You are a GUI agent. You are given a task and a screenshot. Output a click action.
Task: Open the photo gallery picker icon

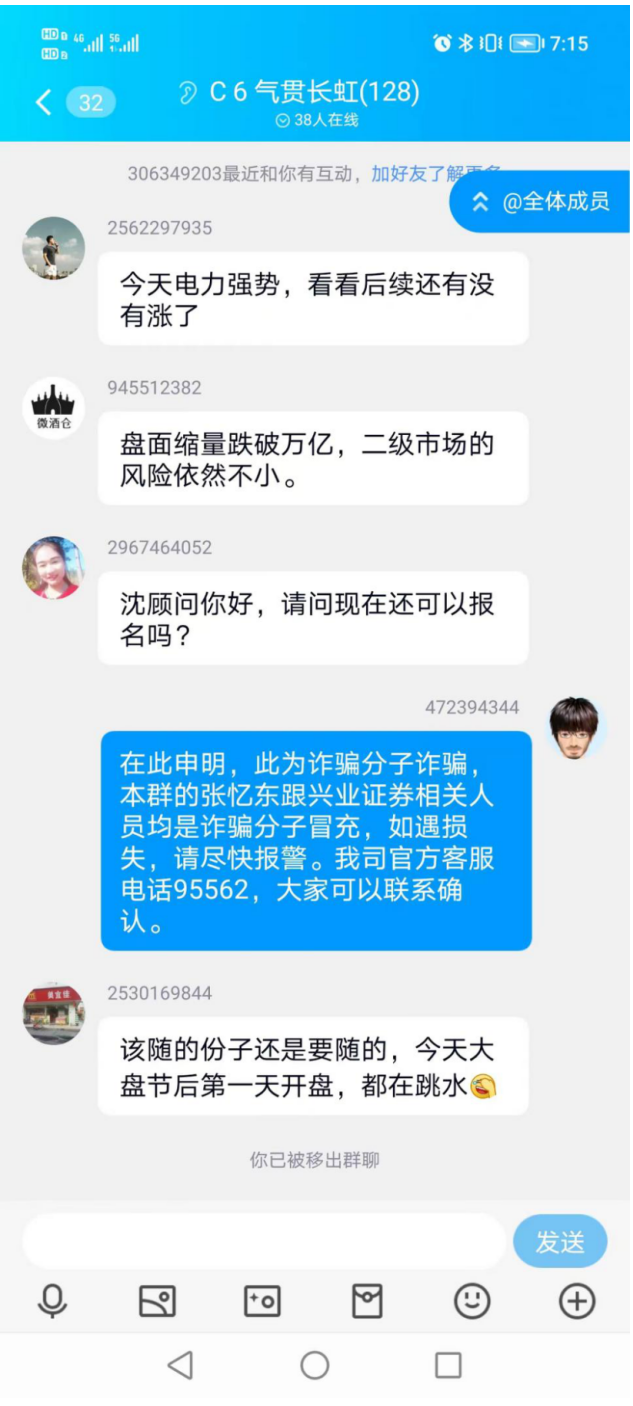coord(157,1300)
